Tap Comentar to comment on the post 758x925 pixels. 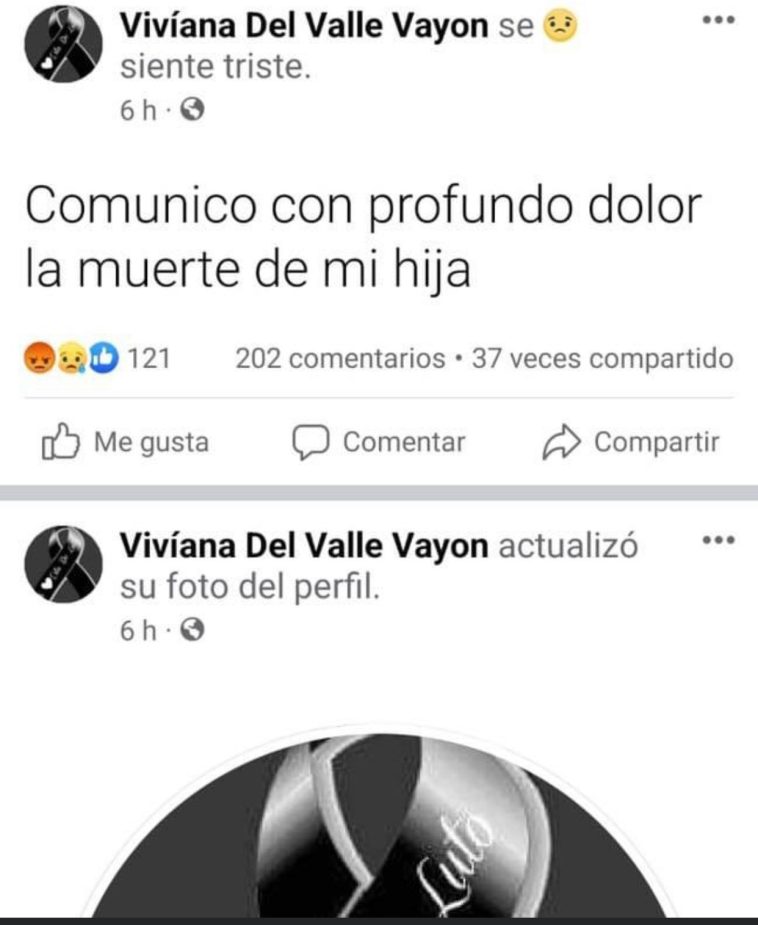pos(379,442)
